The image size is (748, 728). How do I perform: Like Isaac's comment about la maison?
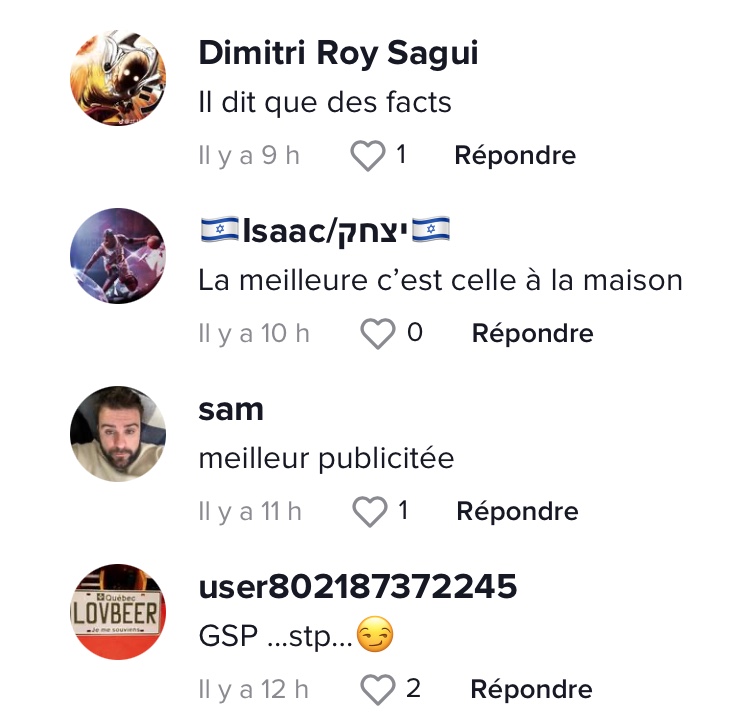click(x=377, y=334)
